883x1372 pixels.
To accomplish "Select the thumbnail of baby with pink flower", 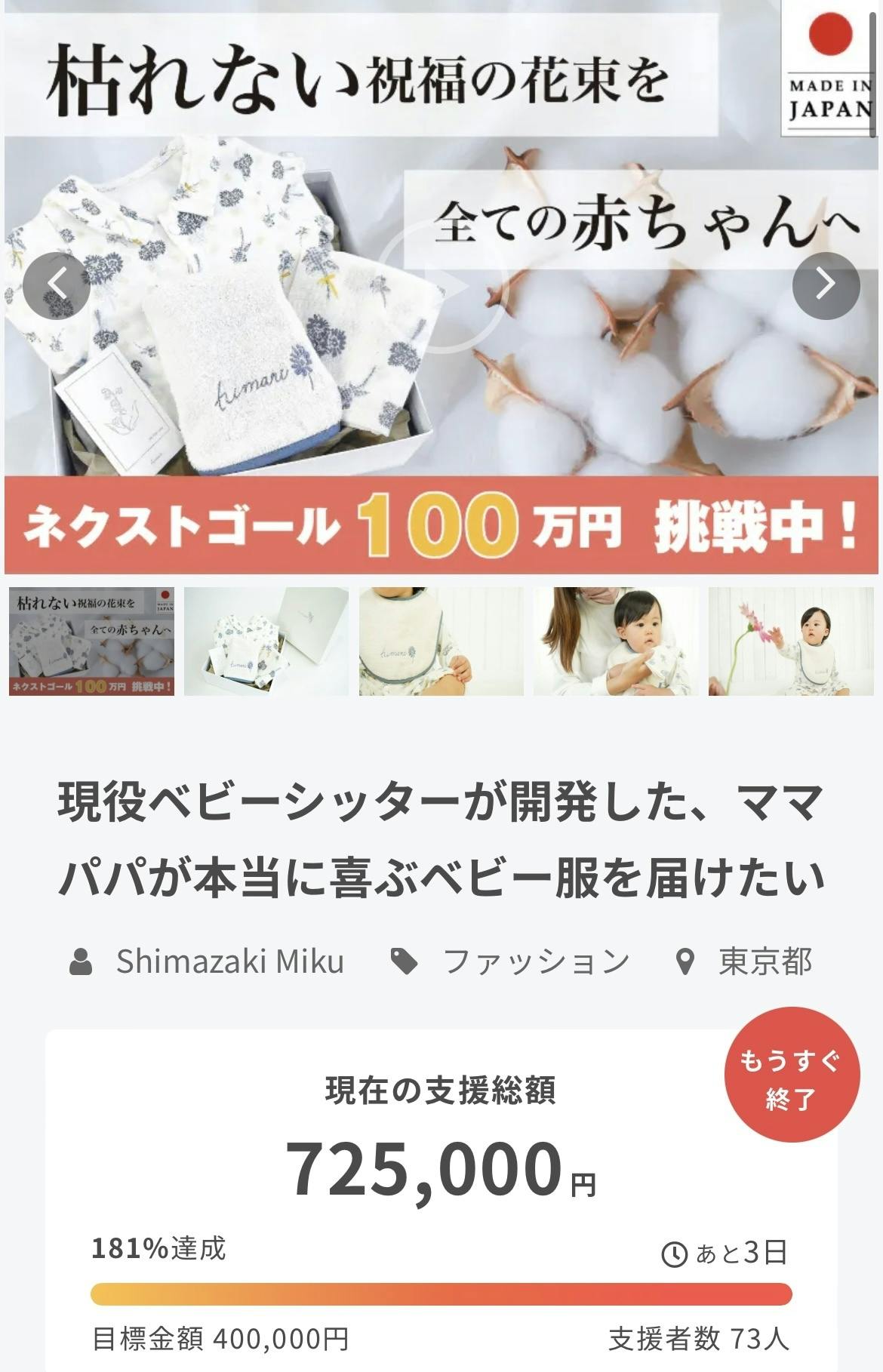I will click(791, 641).
